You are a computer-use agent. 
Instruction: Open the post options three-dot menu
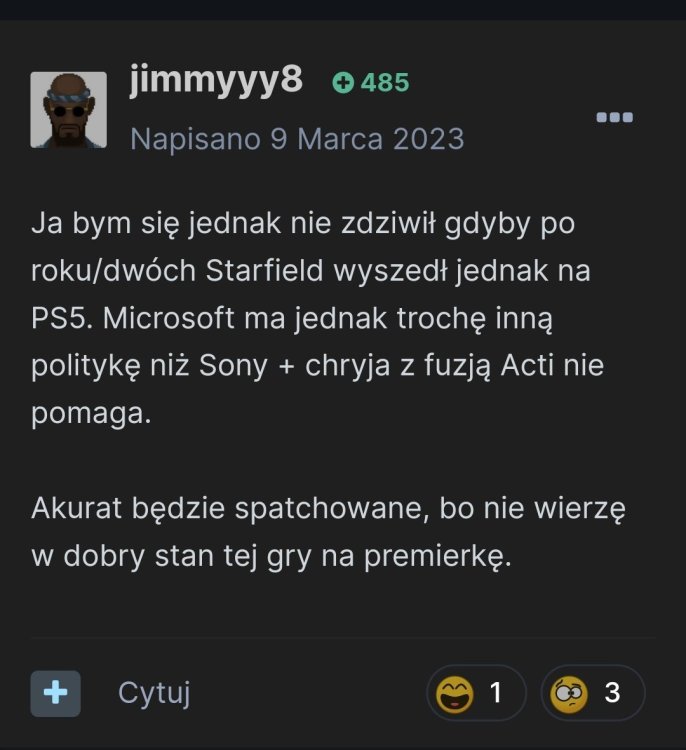click(614, 117)
